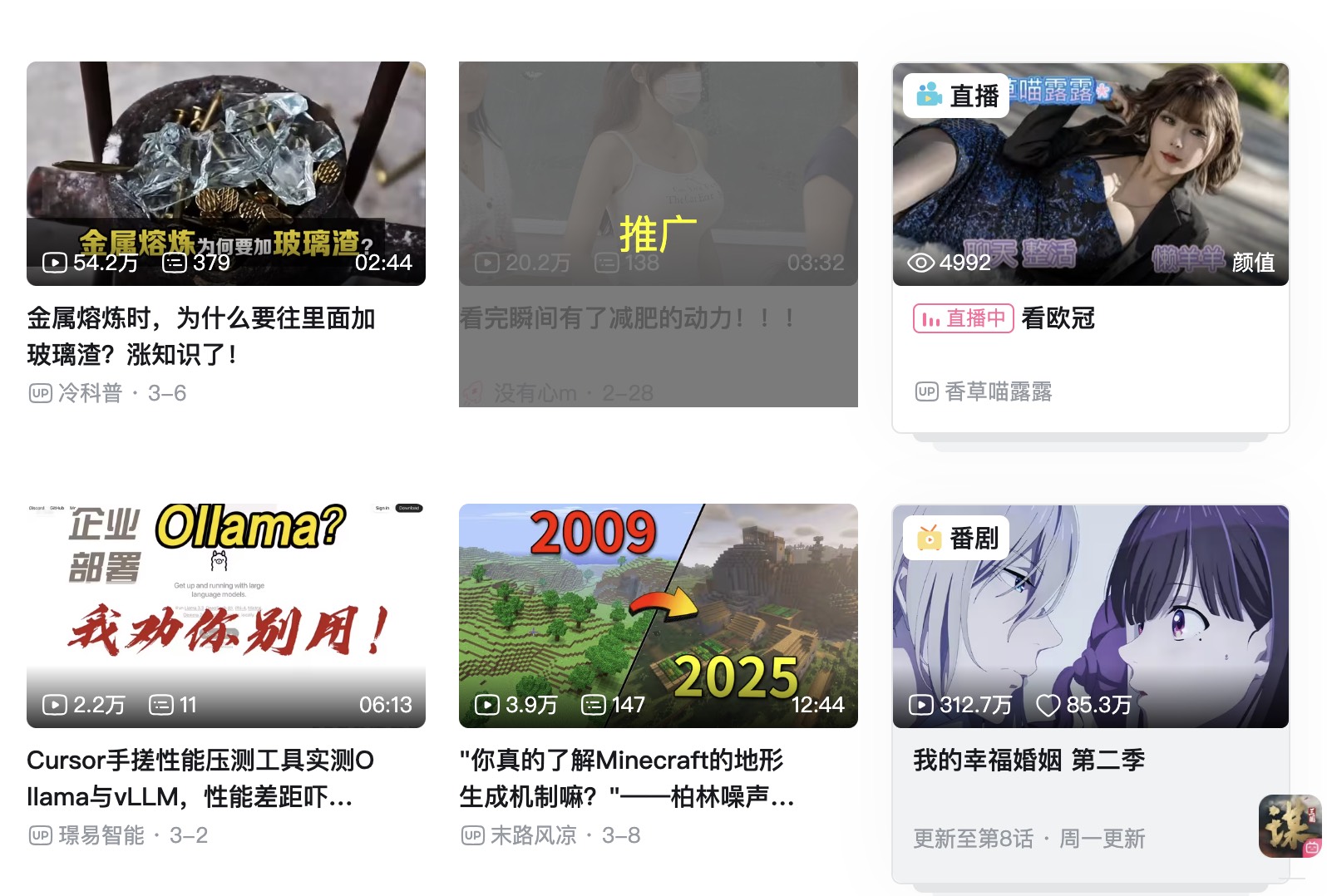Join 香草喵露露's live stream 看欧冠
Screen dimensions: 1327x896
coord(1090,175)
